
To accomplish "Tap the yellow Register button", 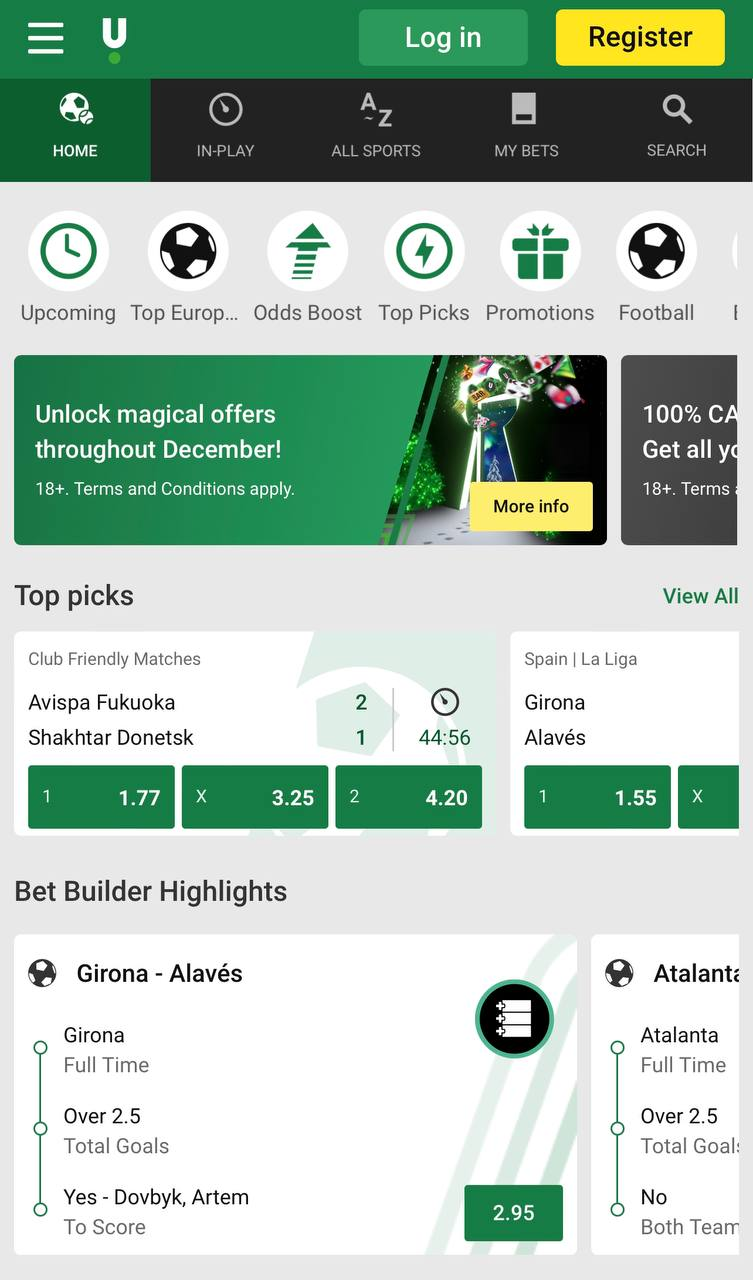I will [640, 38].
